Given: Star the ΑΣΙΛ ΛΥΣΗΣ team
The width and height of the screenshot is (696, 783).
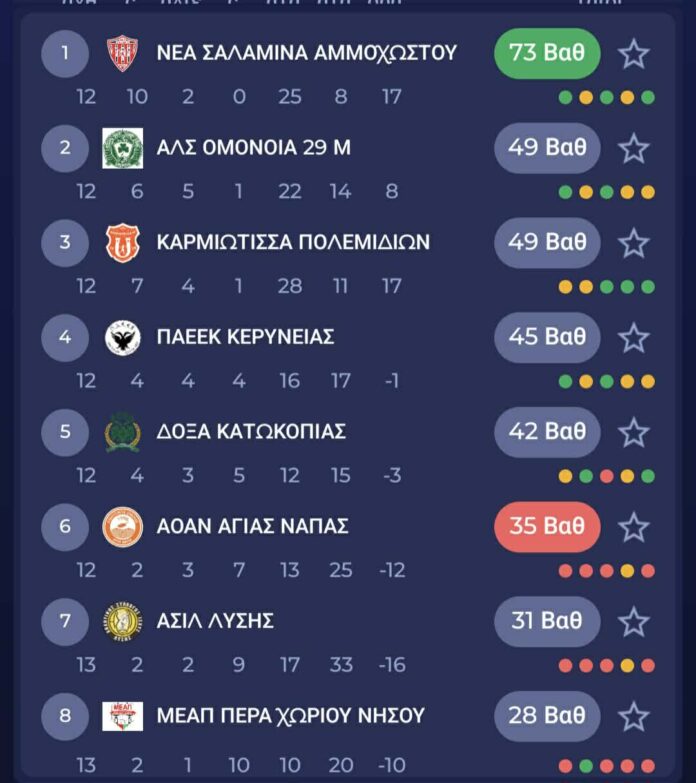Looking at the screenshot, I should [633, 622].
